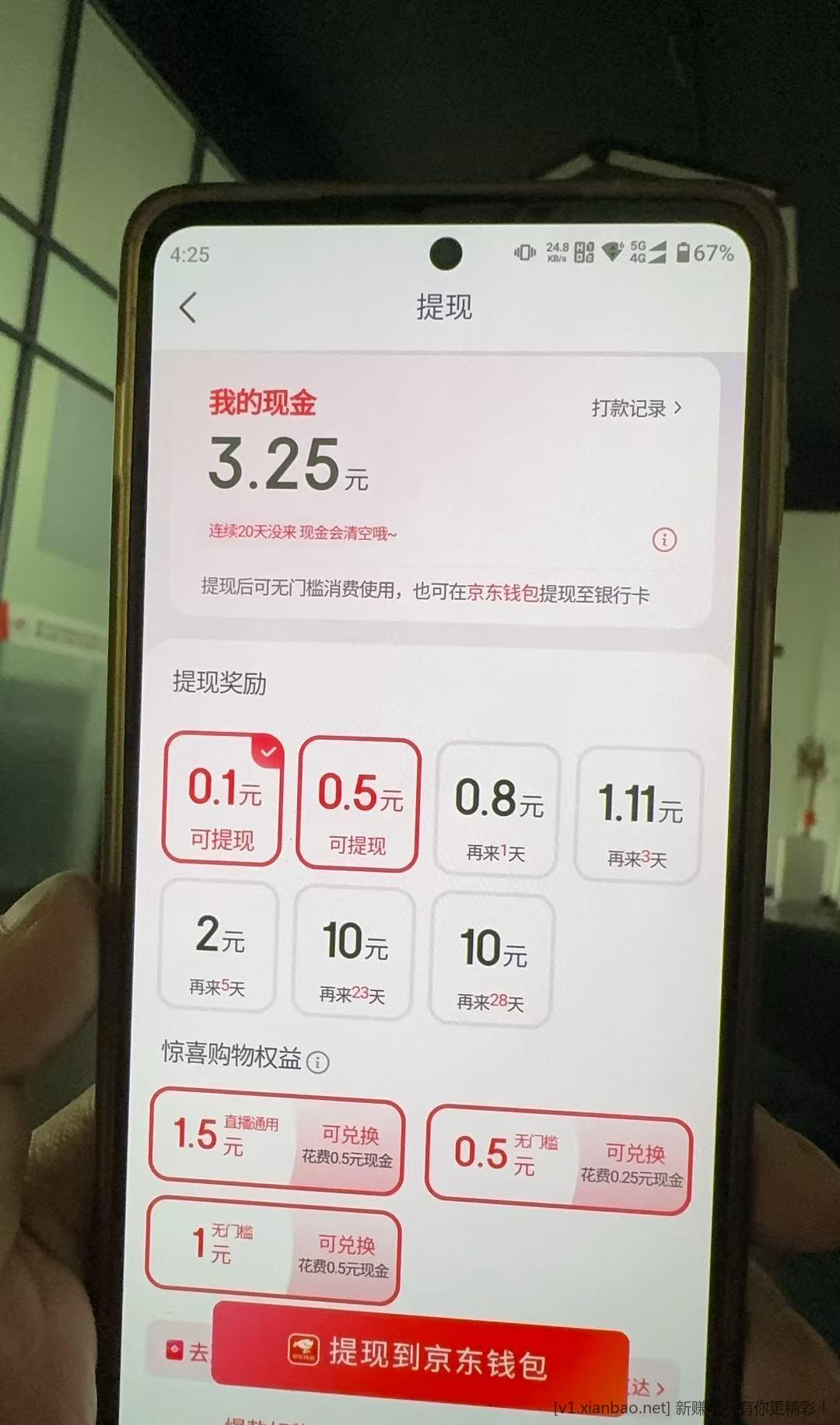Select the 0.5元 可提现 reward

click(359, 807)
